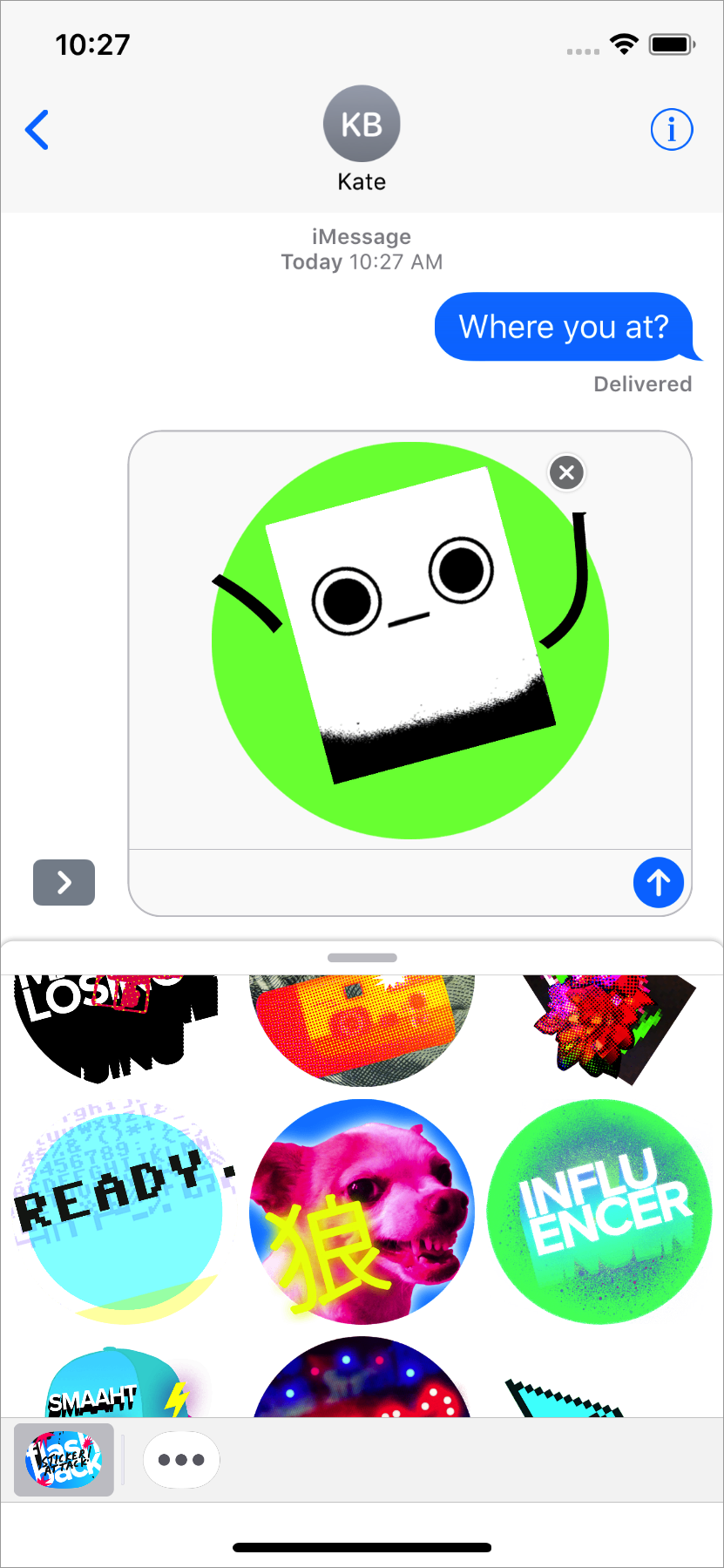Screen dimensions: 724x1568
Task: Expand the app options chevron button
Action: [64, 883]
